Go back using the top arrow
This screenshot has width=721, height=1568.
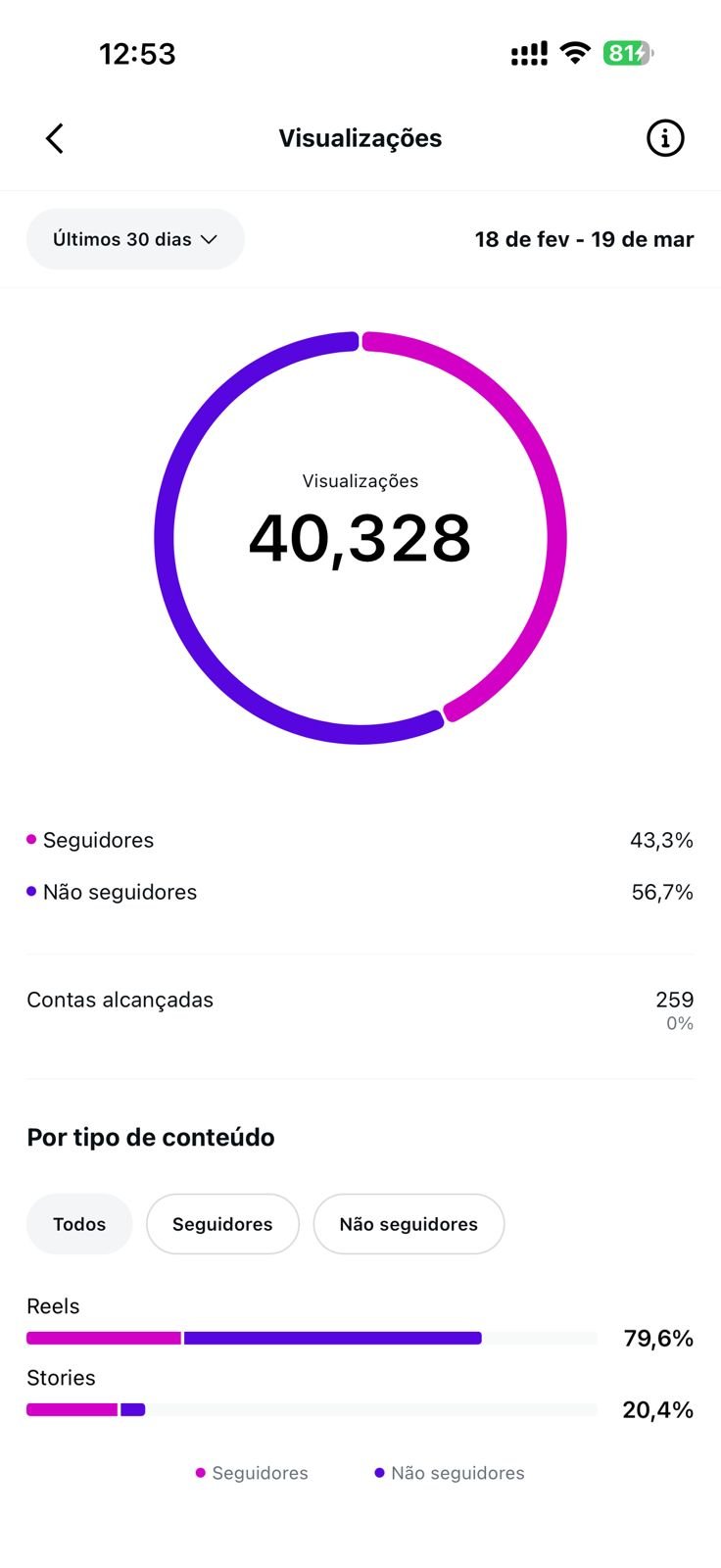[x=55, y=138]
